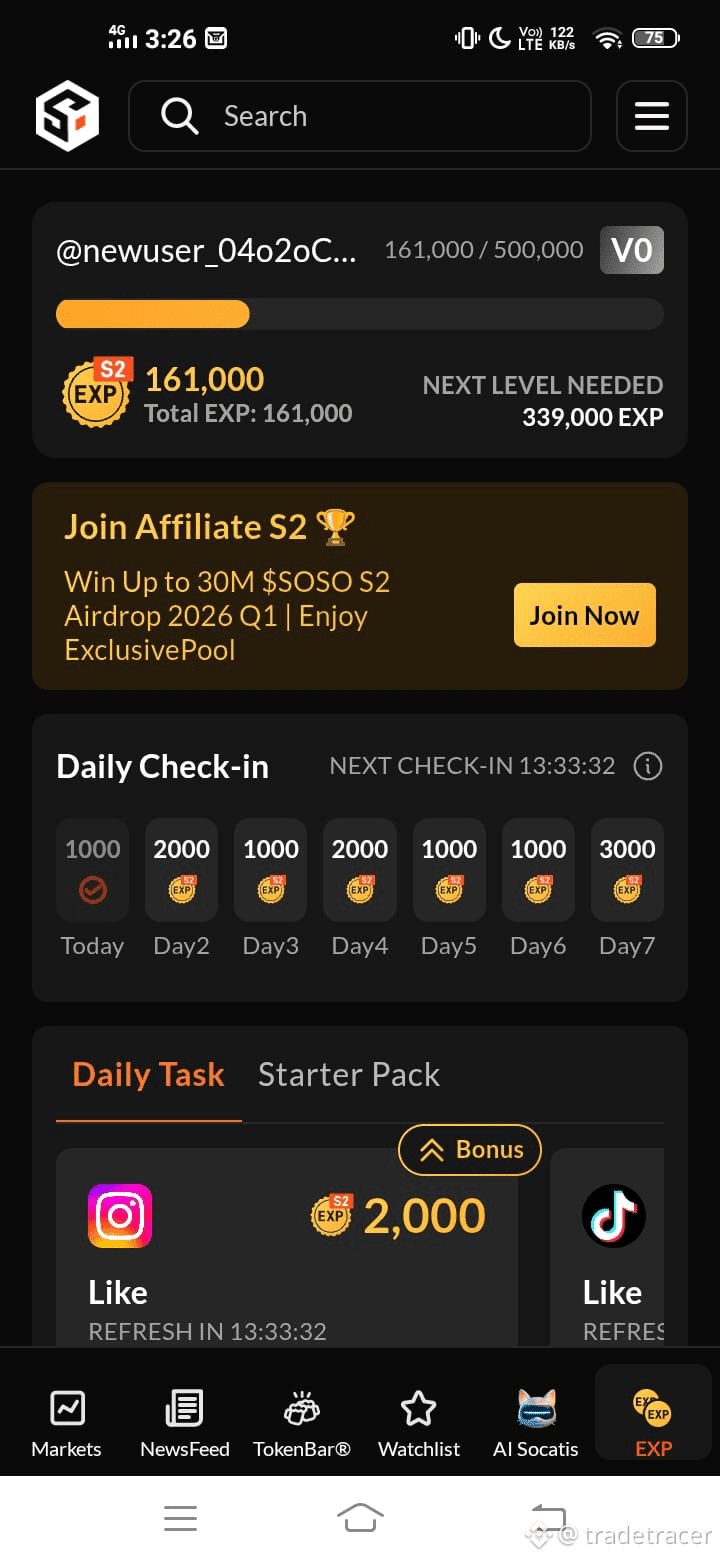
Task: Open the app logo home link
Action: pos(67,116)
